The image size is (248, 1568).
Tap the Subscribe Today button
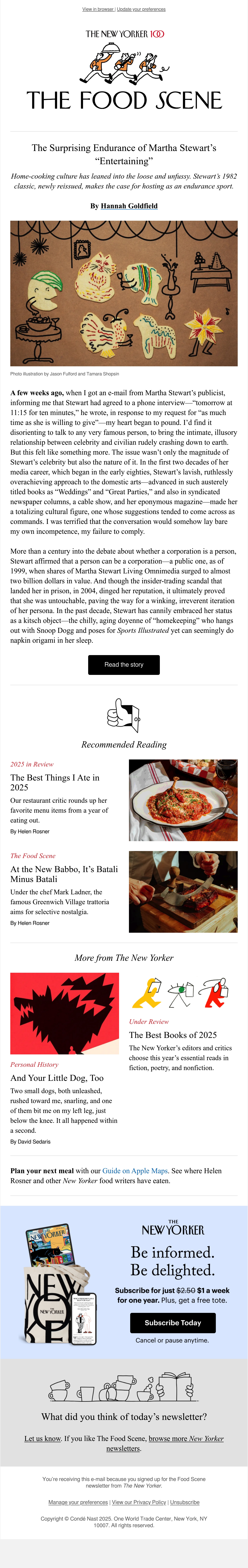click(173, 1323)
